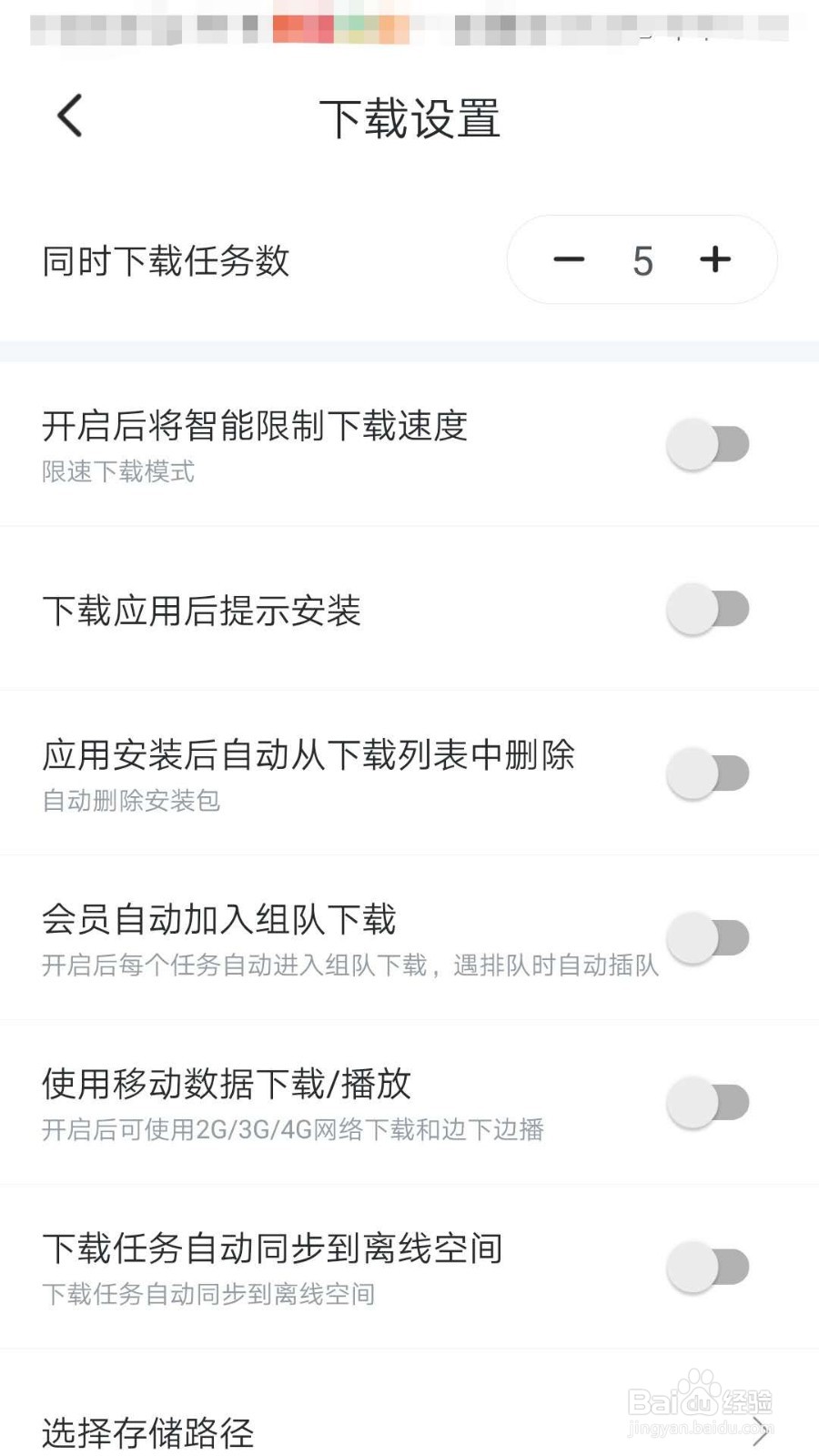Tap the 2G/3G/4G network description text
The image size is (819, 1456).
point(292,1131)
